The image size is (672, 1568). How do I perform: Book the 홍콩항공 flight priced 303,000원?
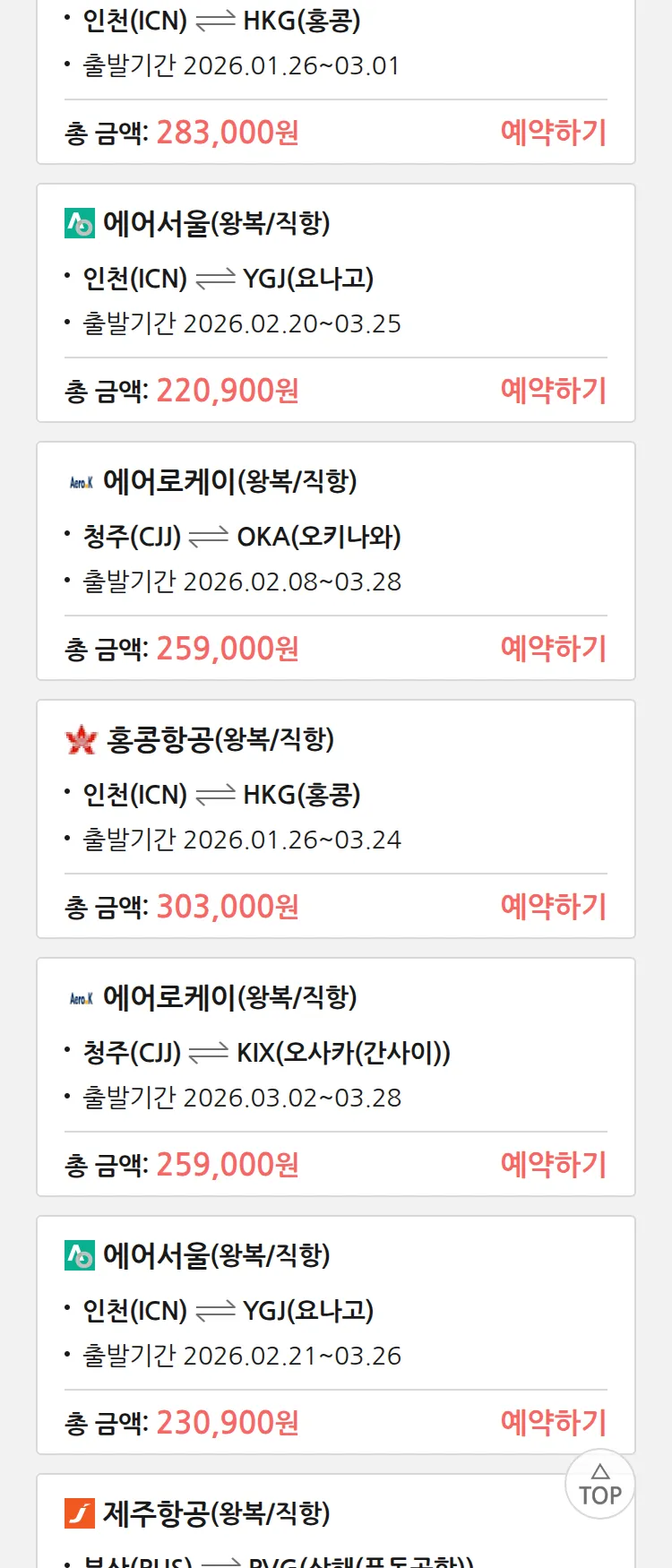(x=553, y=907)
